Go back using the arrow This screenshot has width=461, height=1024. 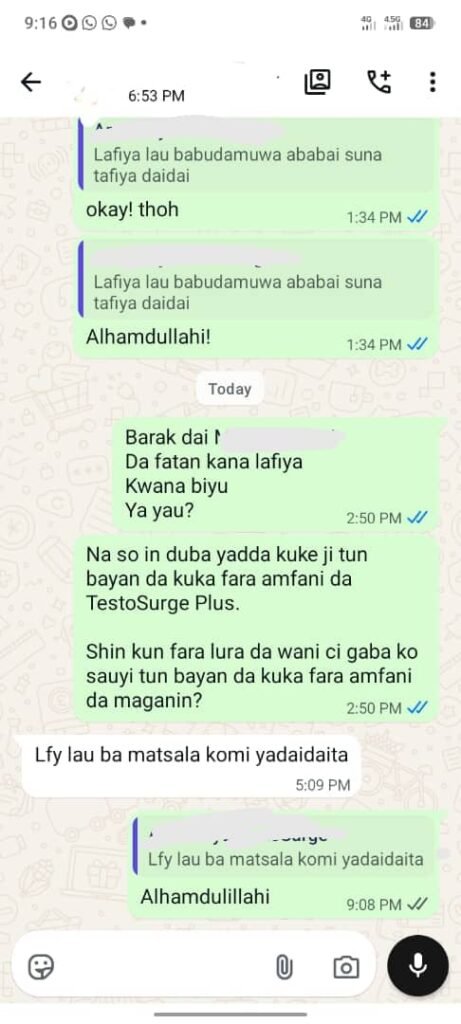31,82
